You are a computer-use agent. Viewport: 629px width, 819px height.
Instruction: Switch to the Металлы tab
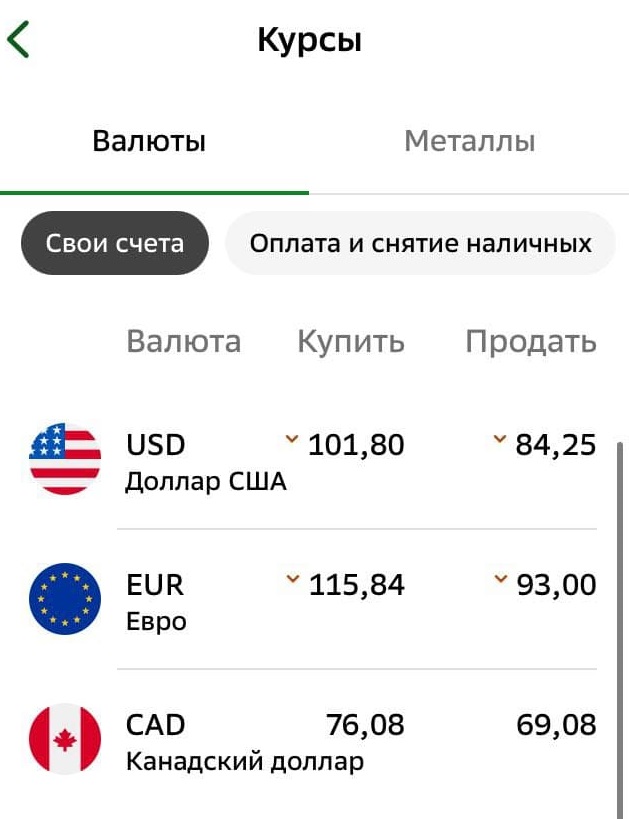(x=469, y=142)
